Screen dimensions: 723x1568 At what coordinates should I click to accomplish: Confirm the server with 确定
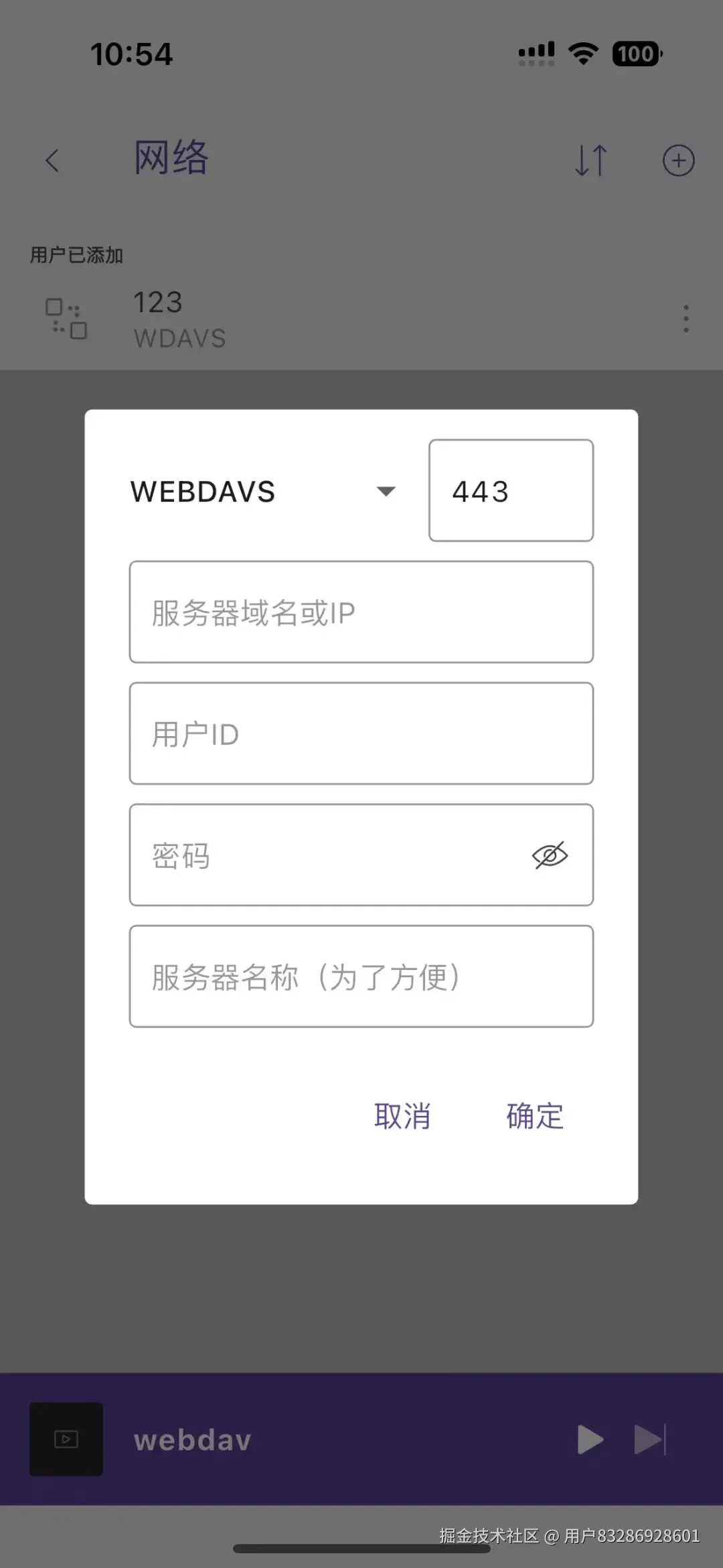[x=535, y=1116]
